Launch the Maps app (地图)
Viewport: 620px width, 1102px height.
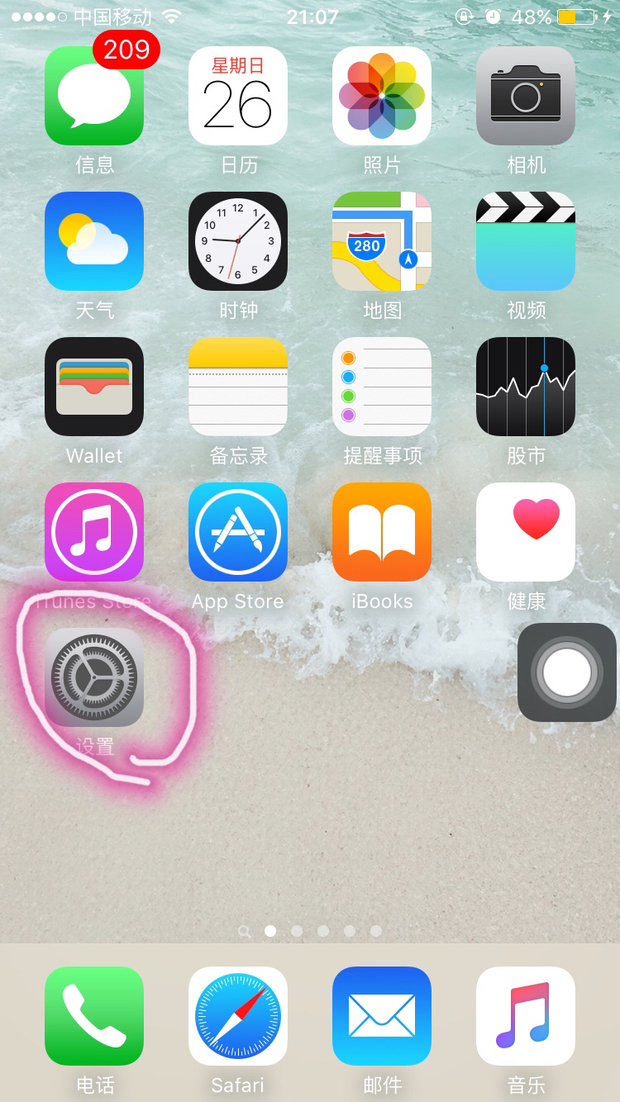click(382, 241)
